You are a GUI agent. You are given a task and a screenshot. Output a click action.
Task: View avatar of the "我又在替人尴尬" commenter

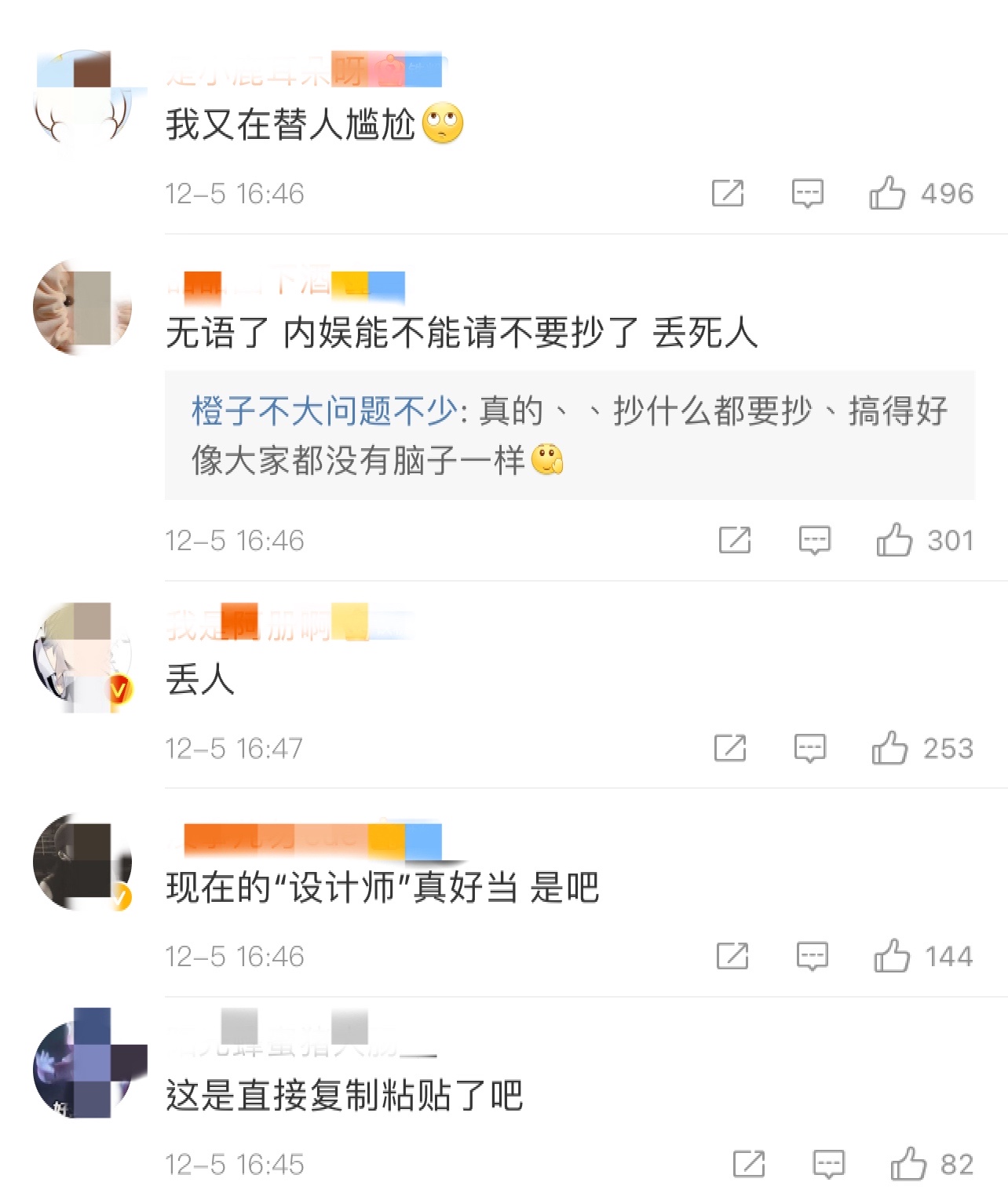pos(82,102)
